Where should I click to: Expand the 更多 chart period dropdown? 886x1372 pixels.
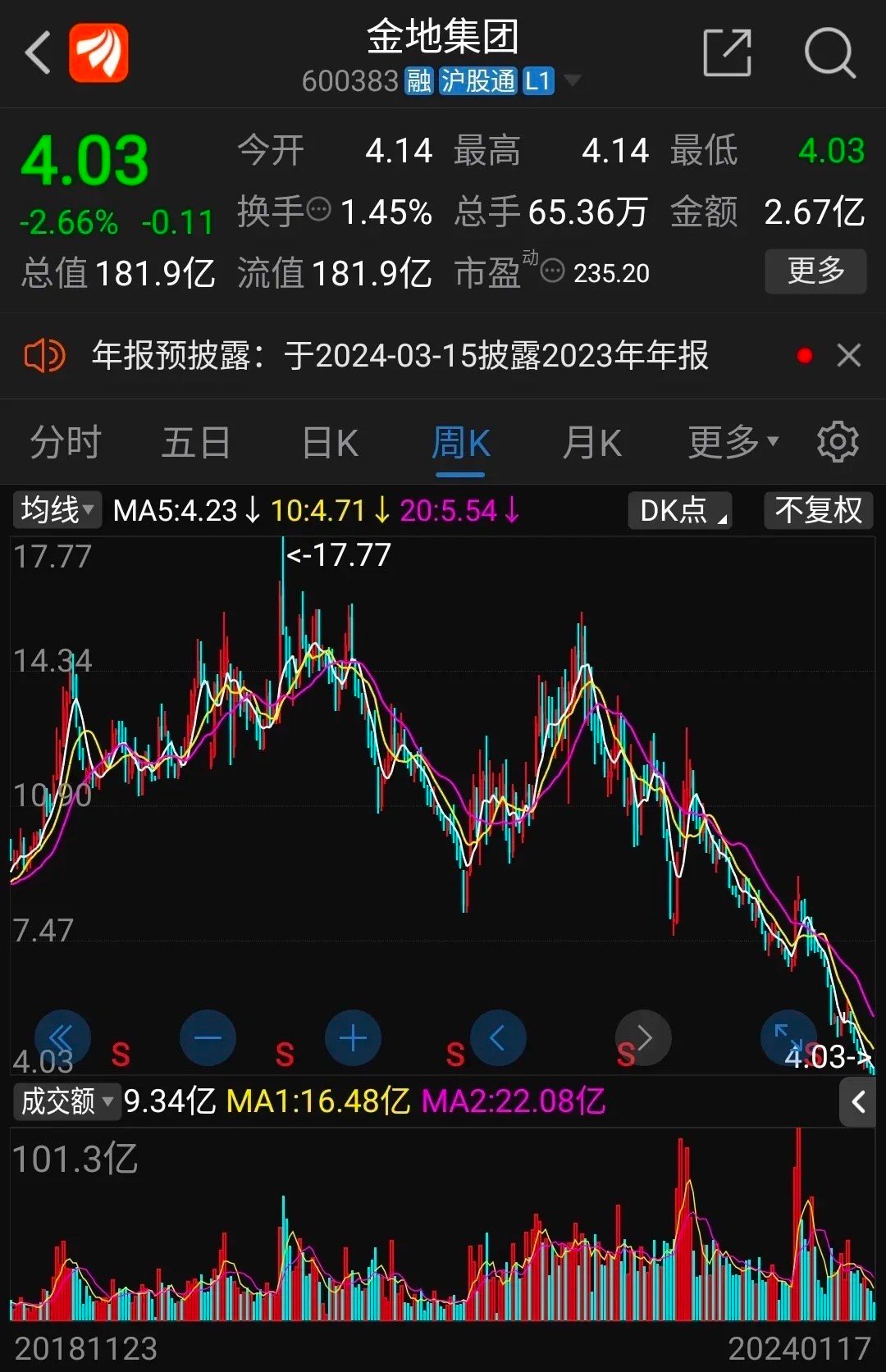[x=732, y=444]
